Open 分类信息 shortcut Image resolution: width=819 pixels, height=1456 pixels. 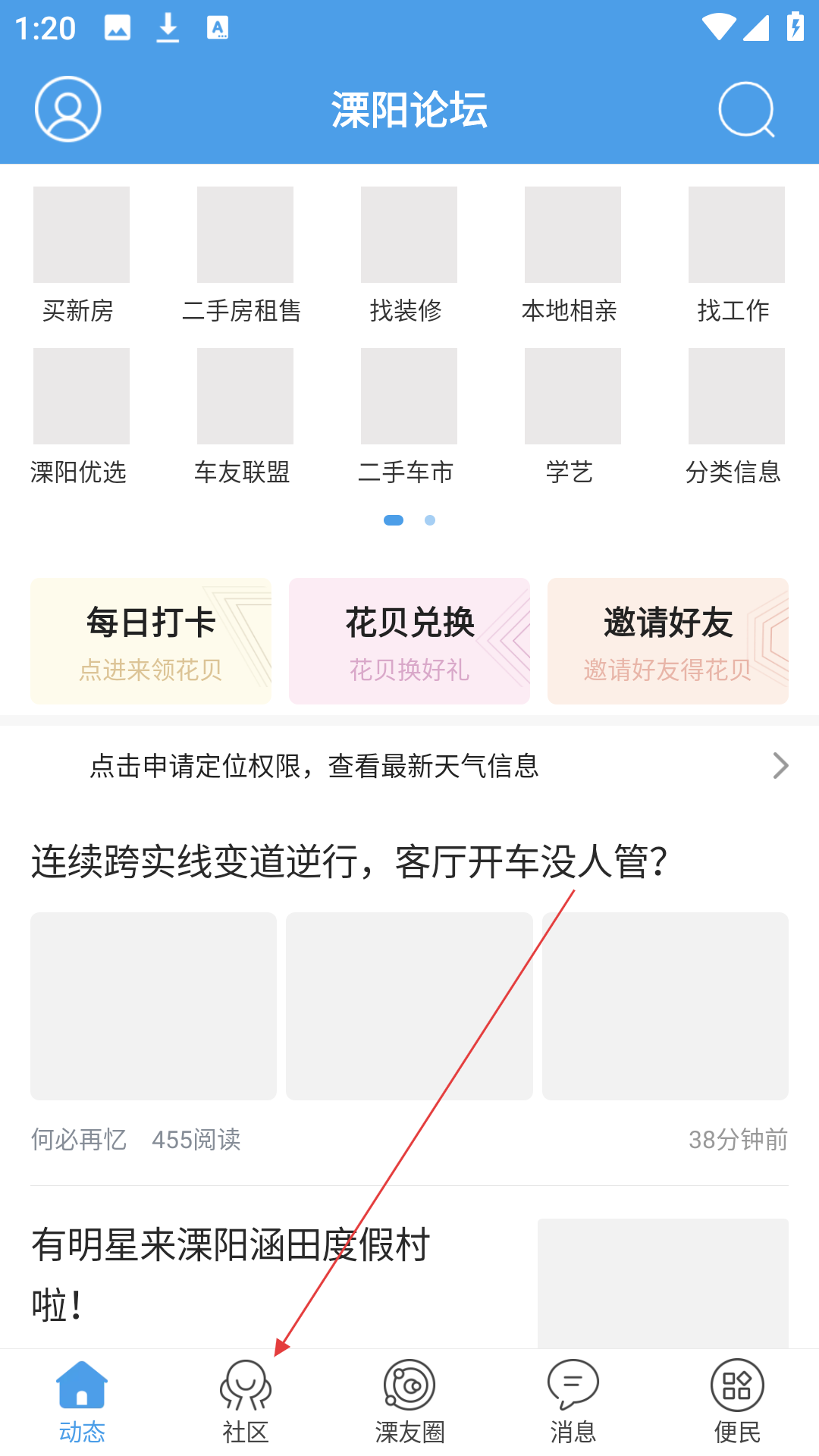coord(736,417)
